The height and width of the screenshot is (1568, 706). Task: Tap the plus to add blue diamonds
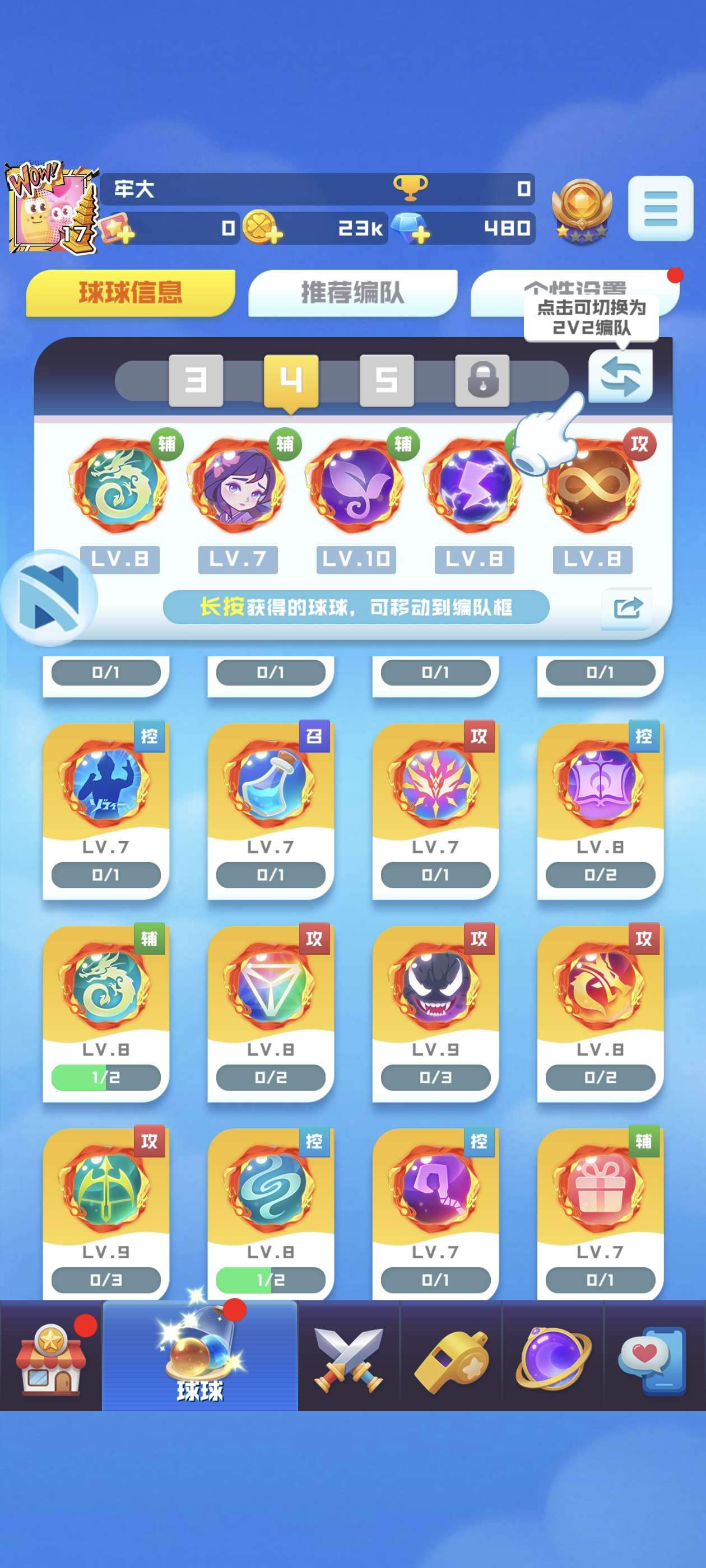point(420,234)
